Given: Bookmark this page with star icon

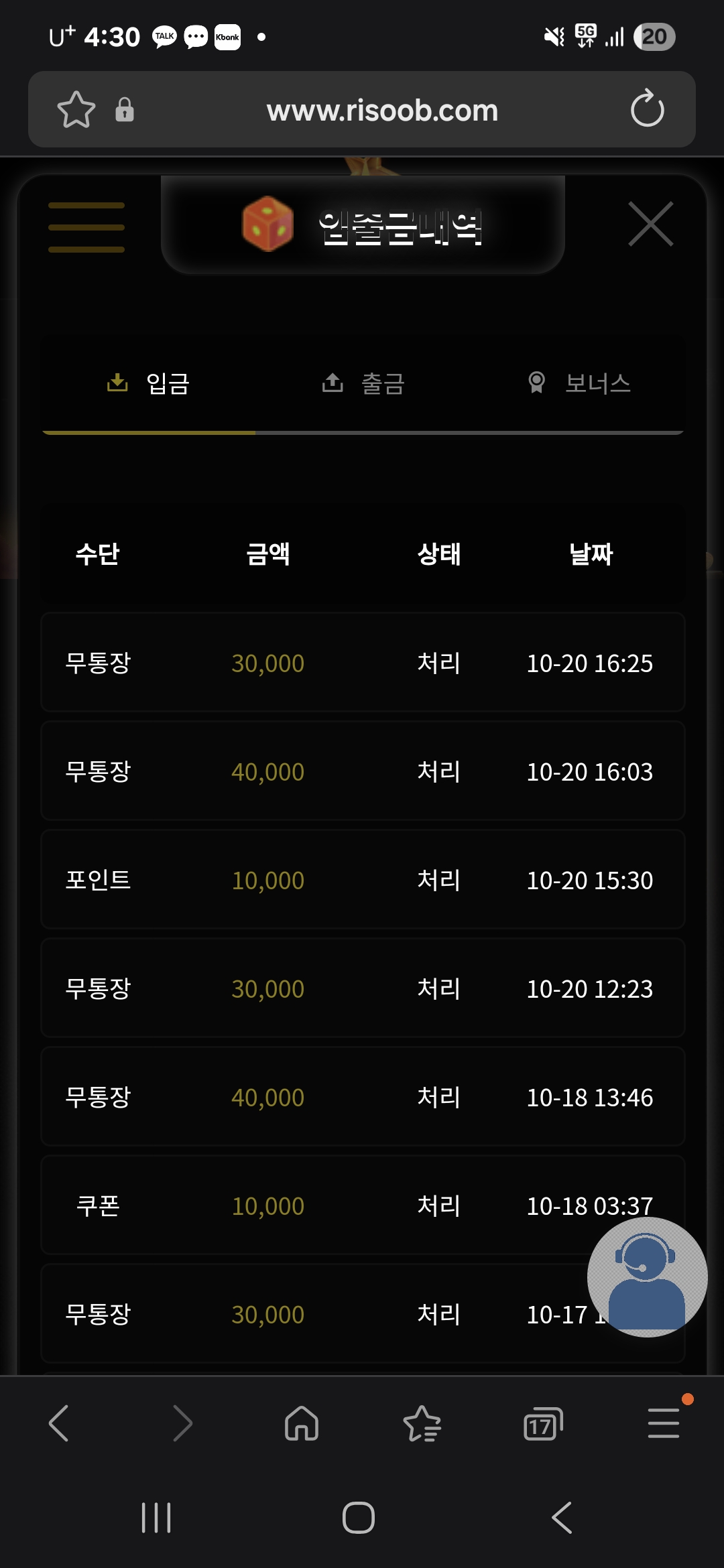Looking at the screenshot, I should 76,110.
